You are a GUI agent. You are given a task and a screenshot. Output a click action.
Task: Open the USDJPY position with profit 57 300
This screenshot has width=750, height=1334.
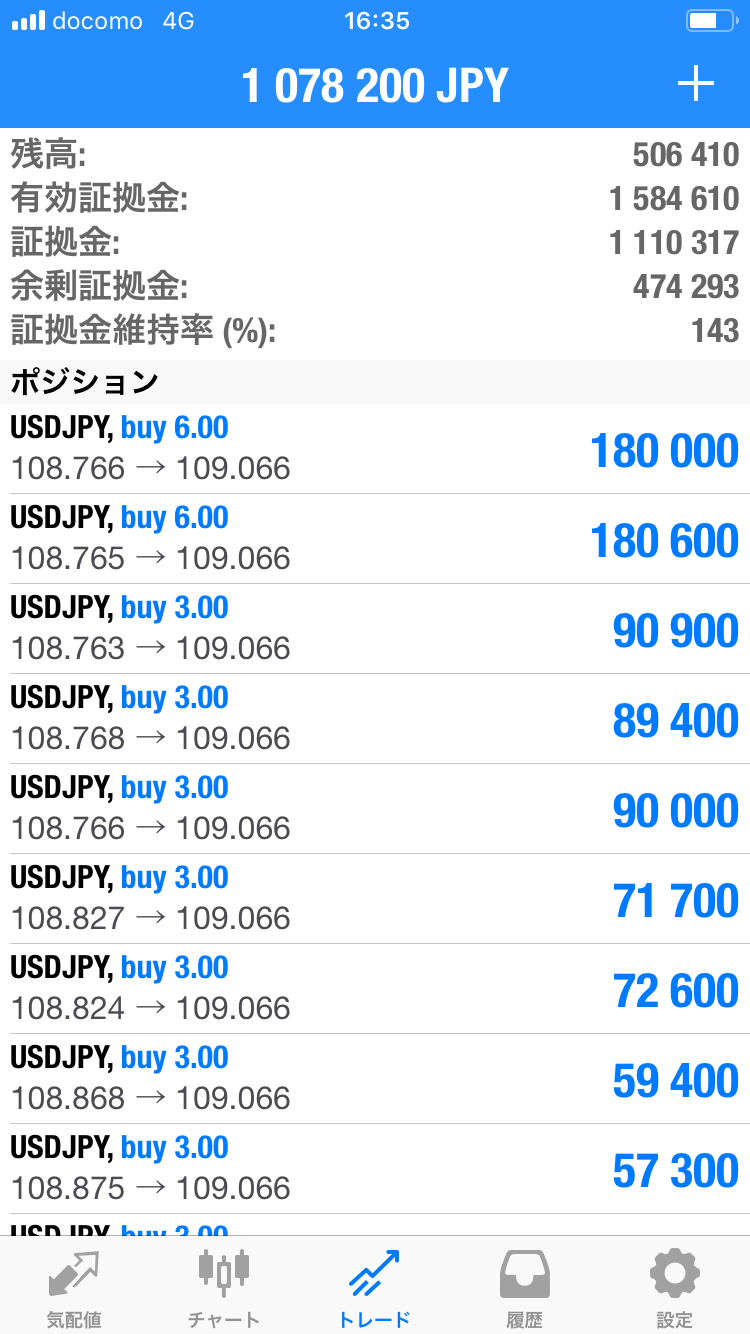pyautogui.click(x=375, y=1169)
